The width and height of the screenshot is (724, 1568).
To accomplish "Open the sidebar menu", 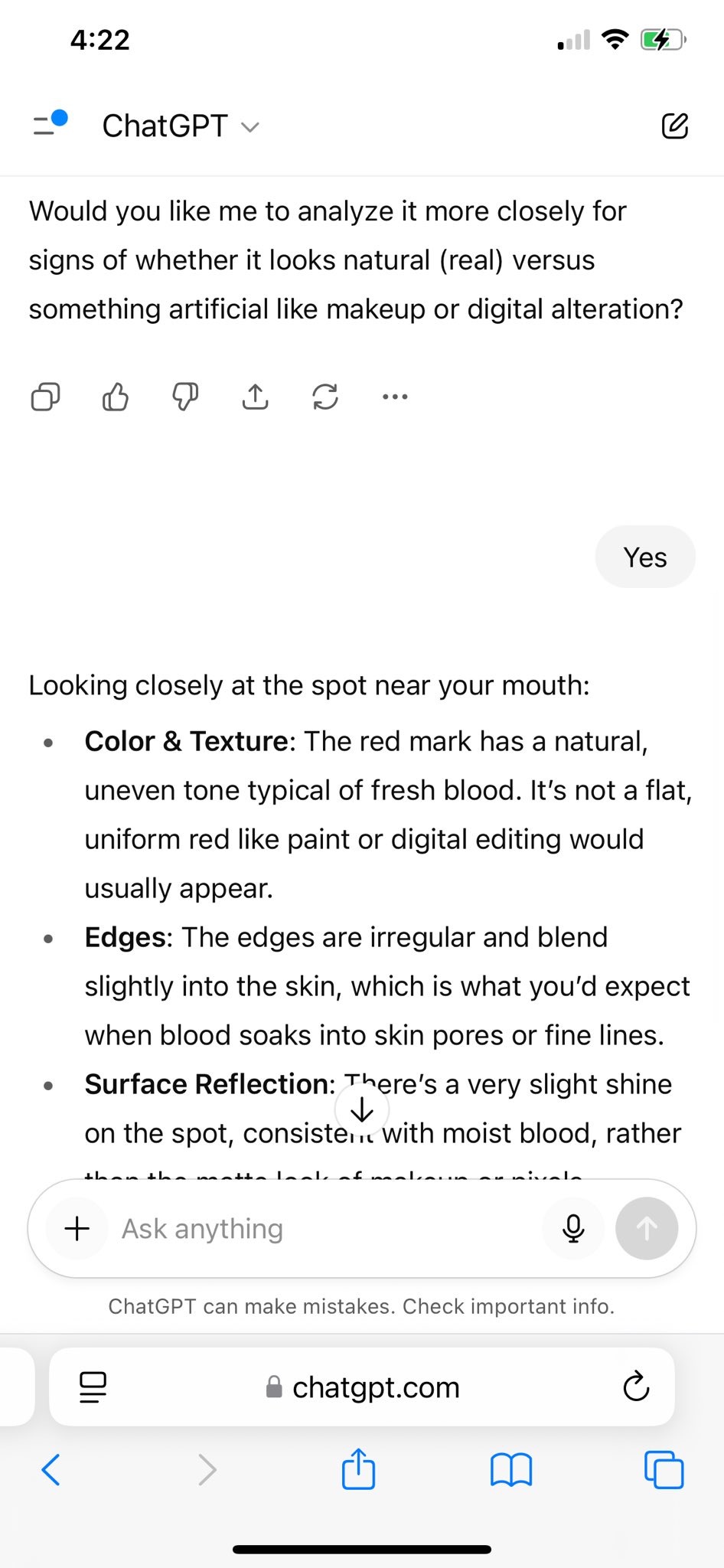I will pyautogui.click(x=48, y=125).
